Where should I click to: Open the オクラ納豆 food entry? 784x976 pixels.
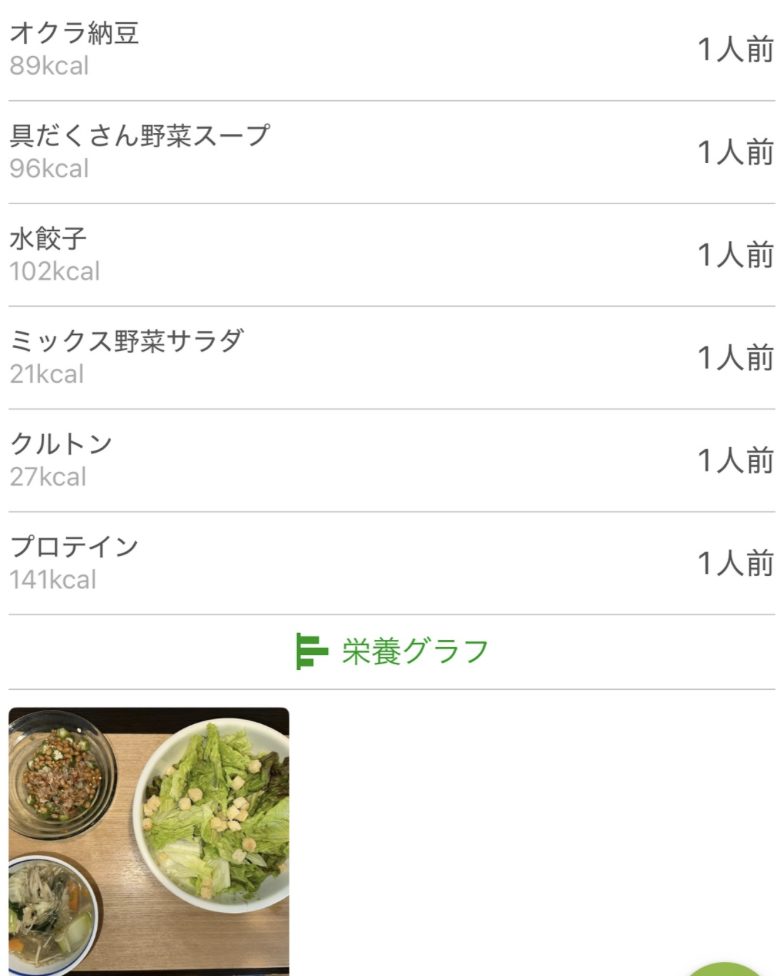[x=390, y=49]
